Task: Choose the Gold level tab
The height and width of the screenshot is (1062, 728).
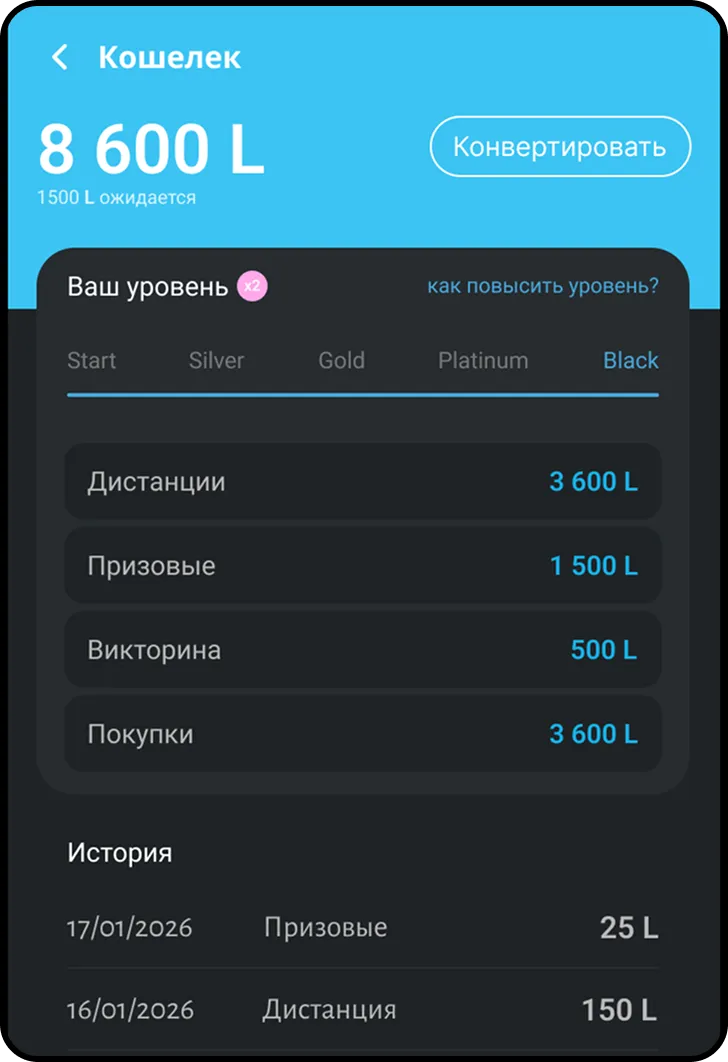Action: (x=341, y=360)
